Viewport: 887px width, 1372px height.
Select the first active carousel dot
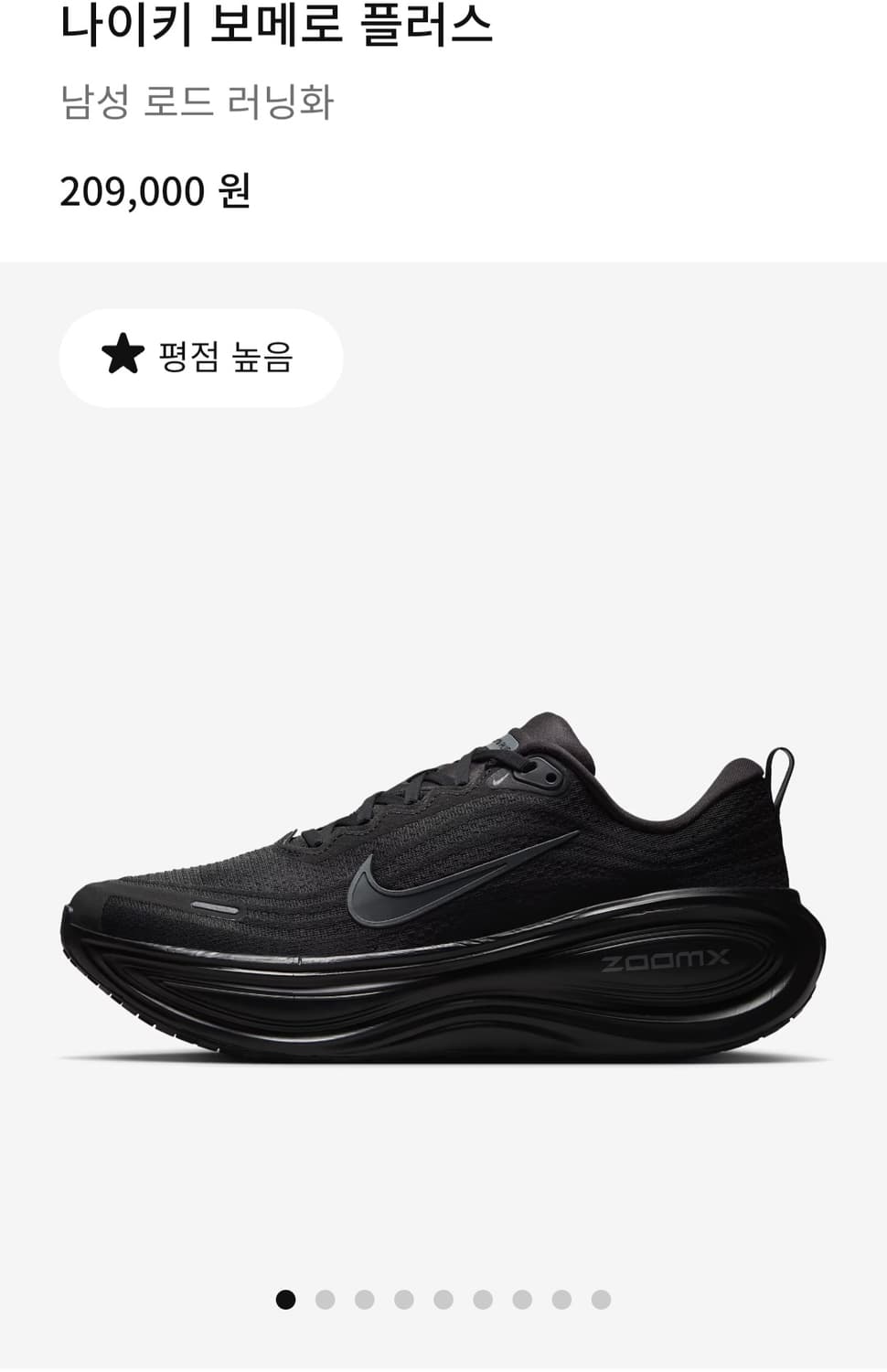(x=286, y=1299)
